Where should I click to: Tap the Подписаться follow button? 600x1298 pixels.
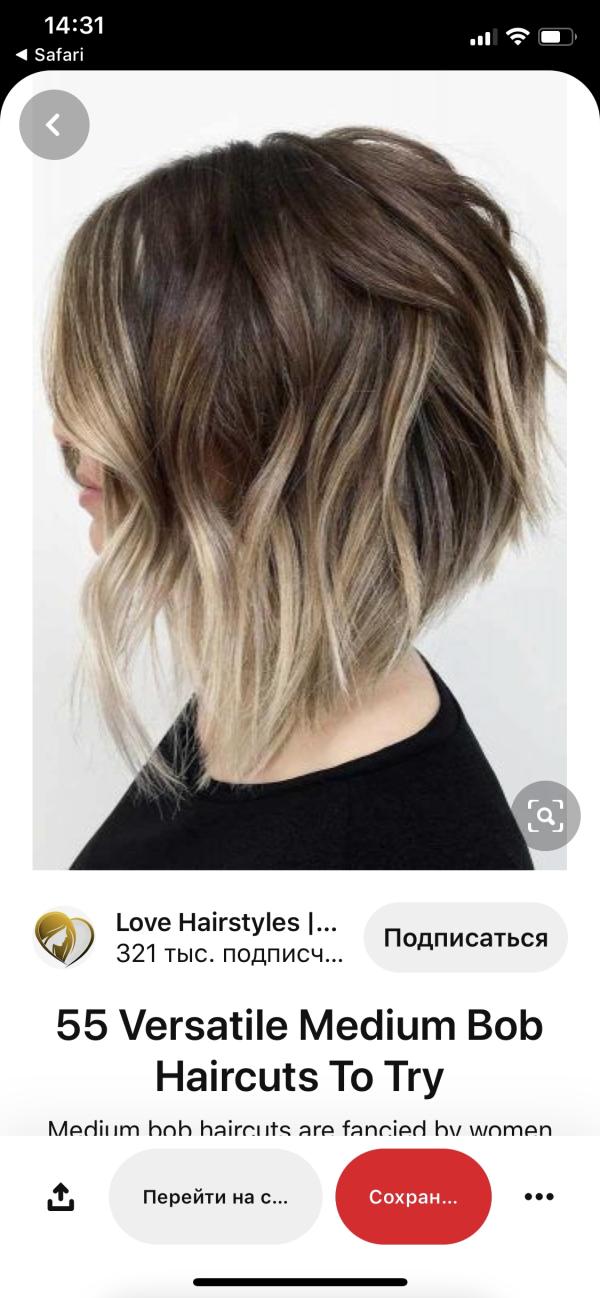(465, 938)
